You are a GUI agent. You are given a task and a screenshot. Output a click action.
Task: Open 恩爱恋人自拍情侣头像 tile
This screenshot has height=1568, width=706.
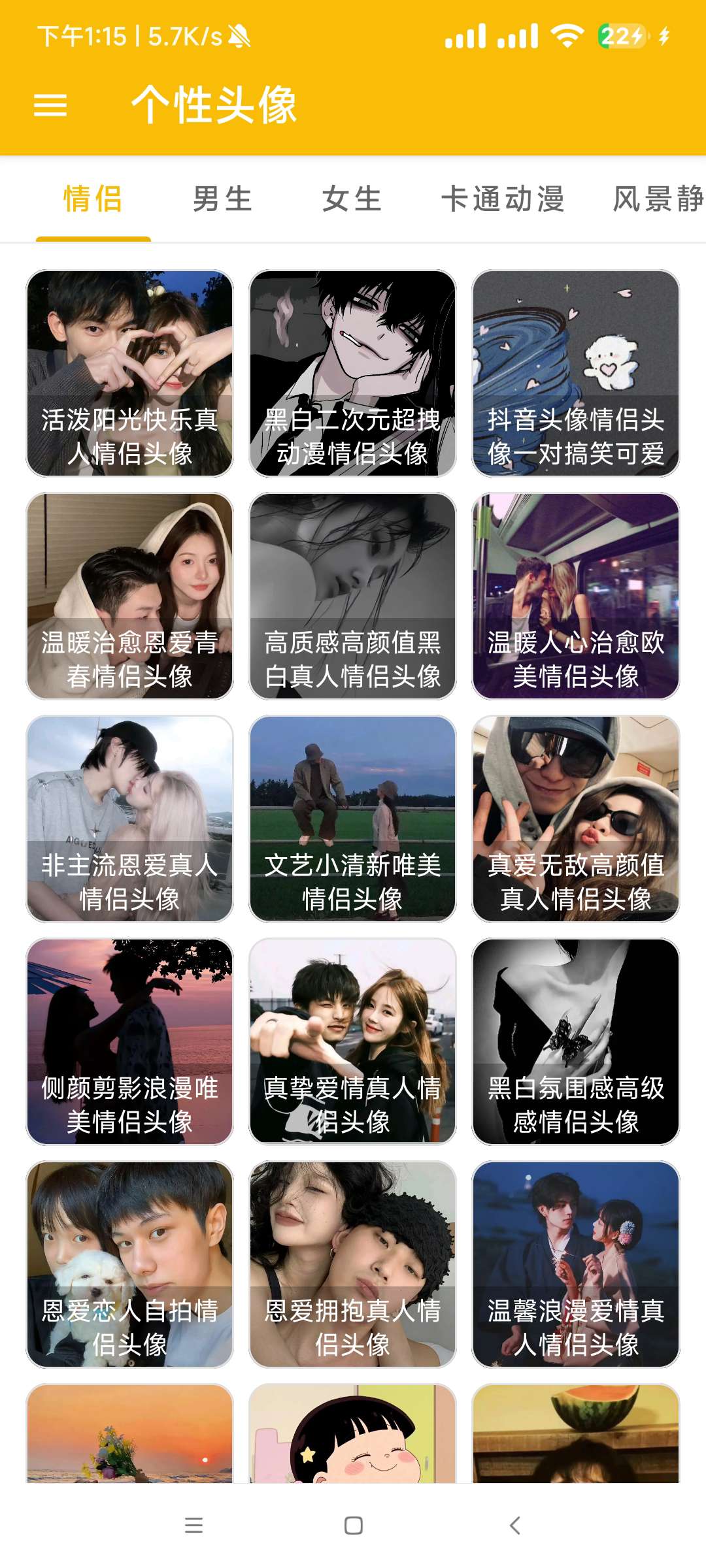coord(129,1264)
